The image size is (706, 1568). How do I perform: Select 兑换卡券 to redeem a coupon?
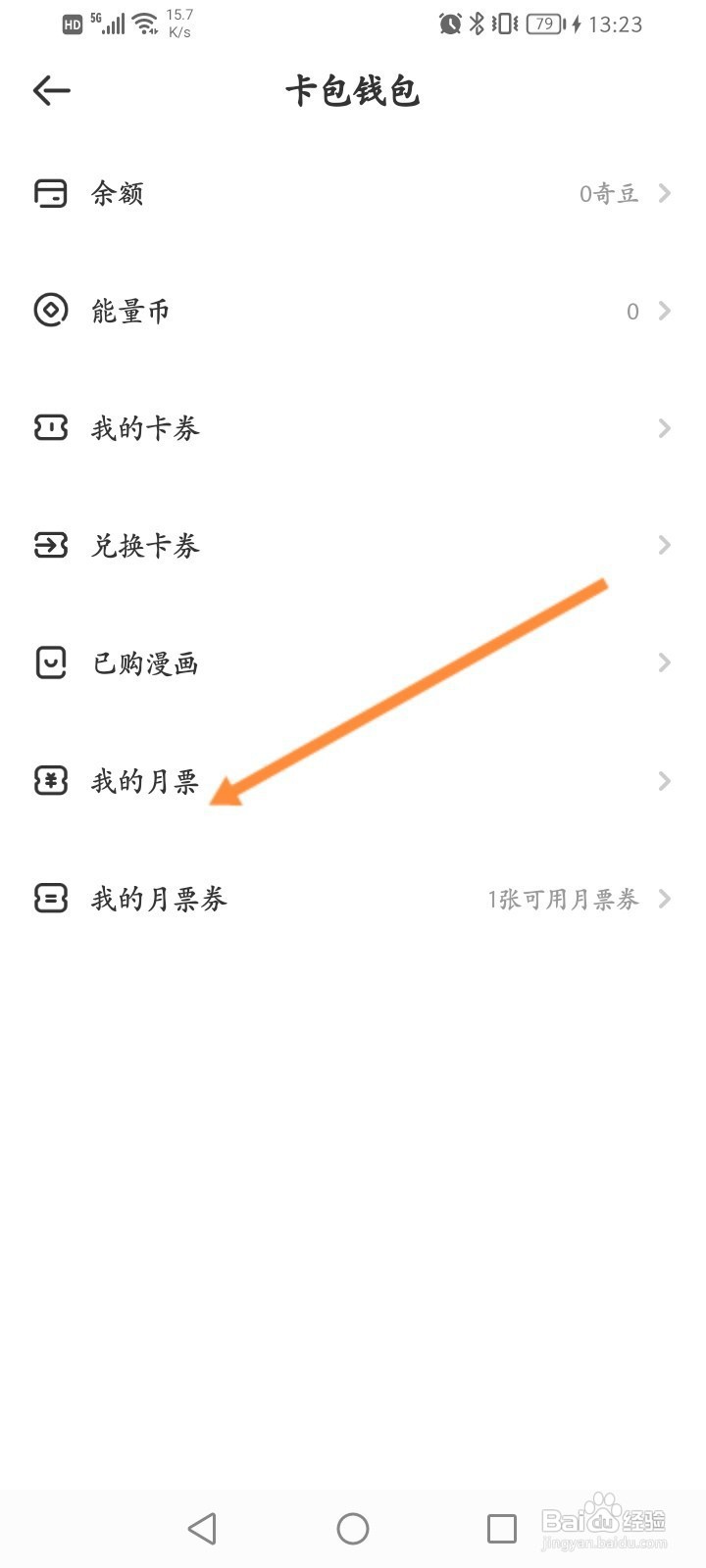point(353,545)
